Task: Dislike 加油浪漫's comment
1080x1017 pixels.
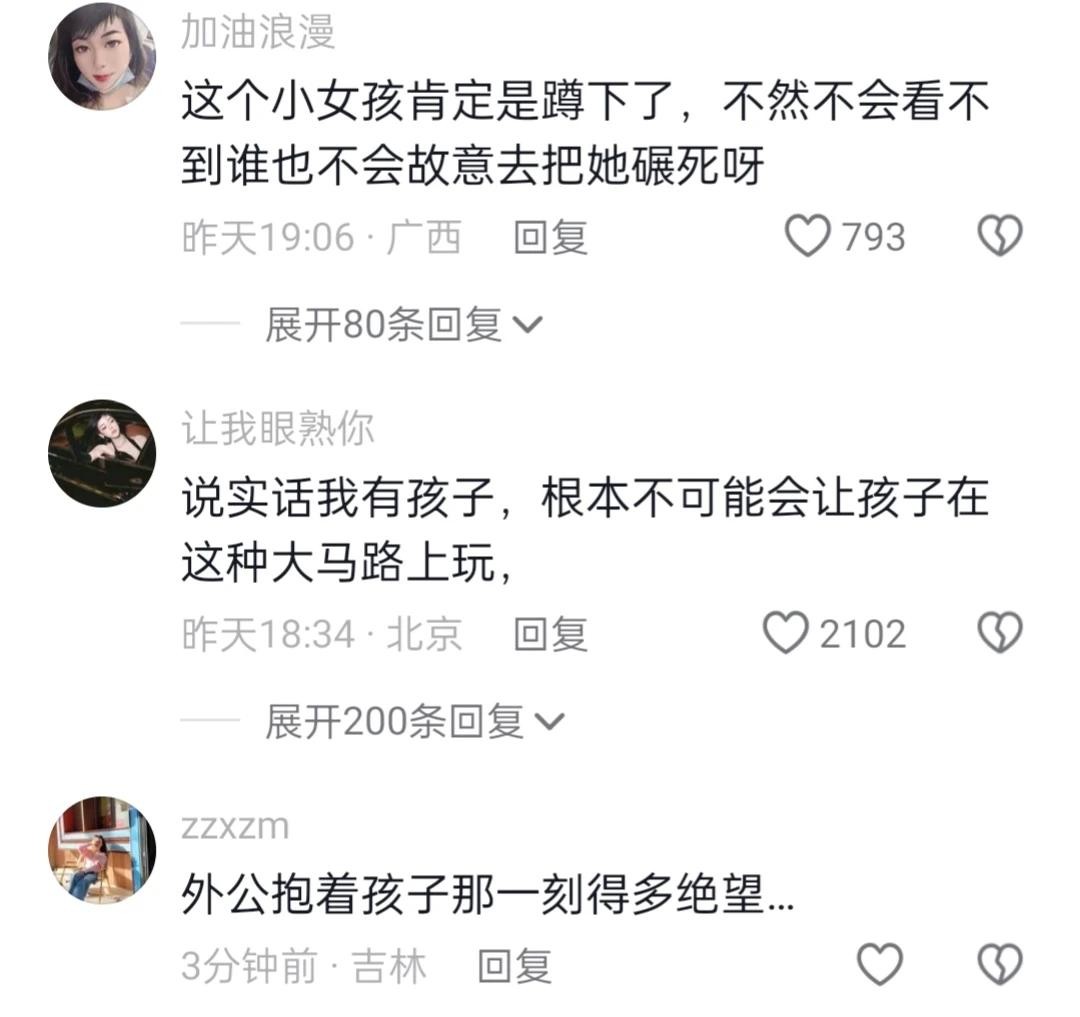Action: click(x=999, y=237)
